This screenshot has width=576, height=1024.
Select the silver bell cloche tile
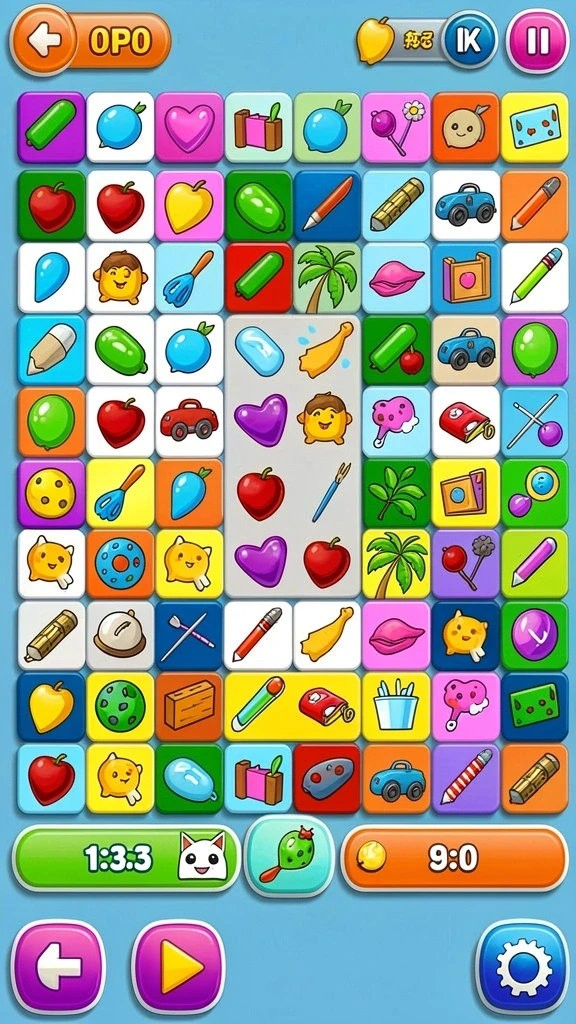pyautogui.click(x=120, y=635)
